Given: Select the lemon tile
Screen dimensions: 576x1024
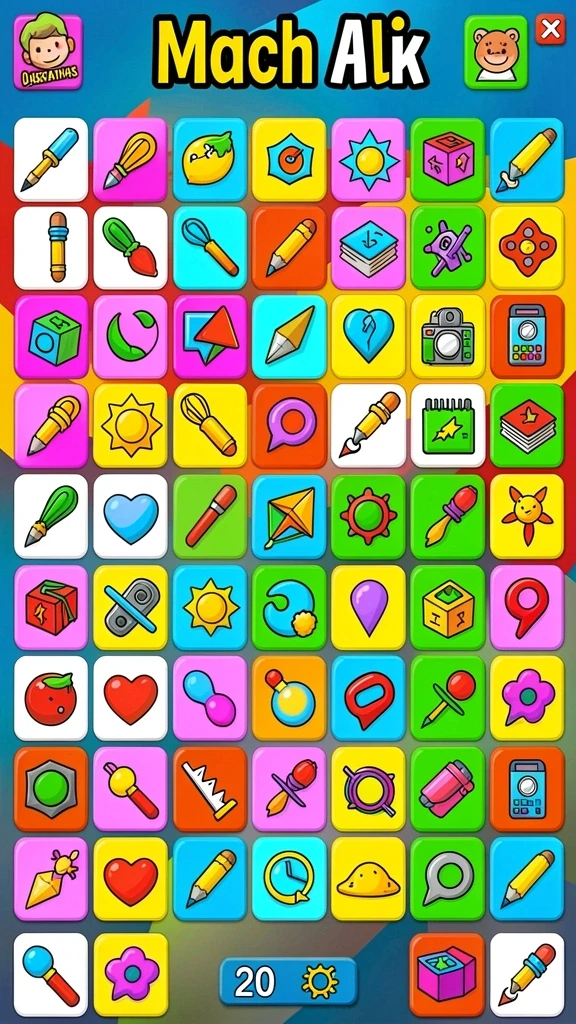Looking at the screenshot, I should (210, 159).
